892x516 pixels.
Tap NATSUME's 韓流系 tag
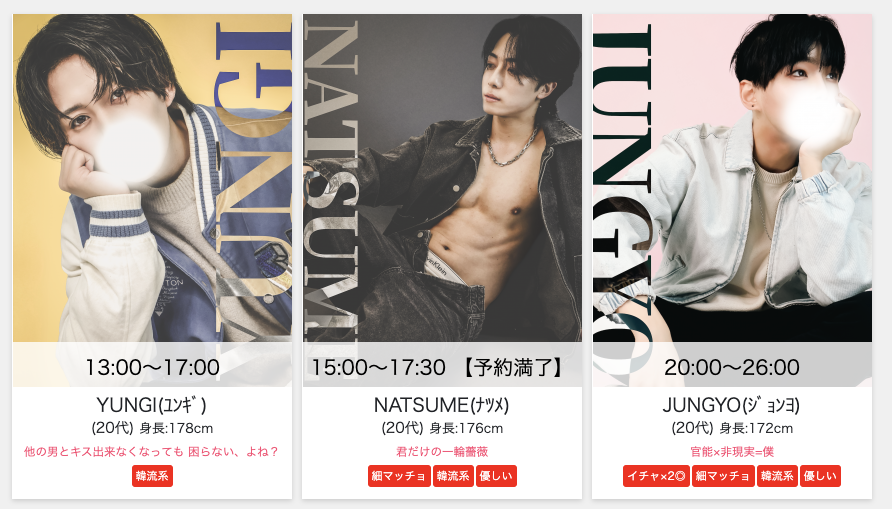click(x=453, y=477)
